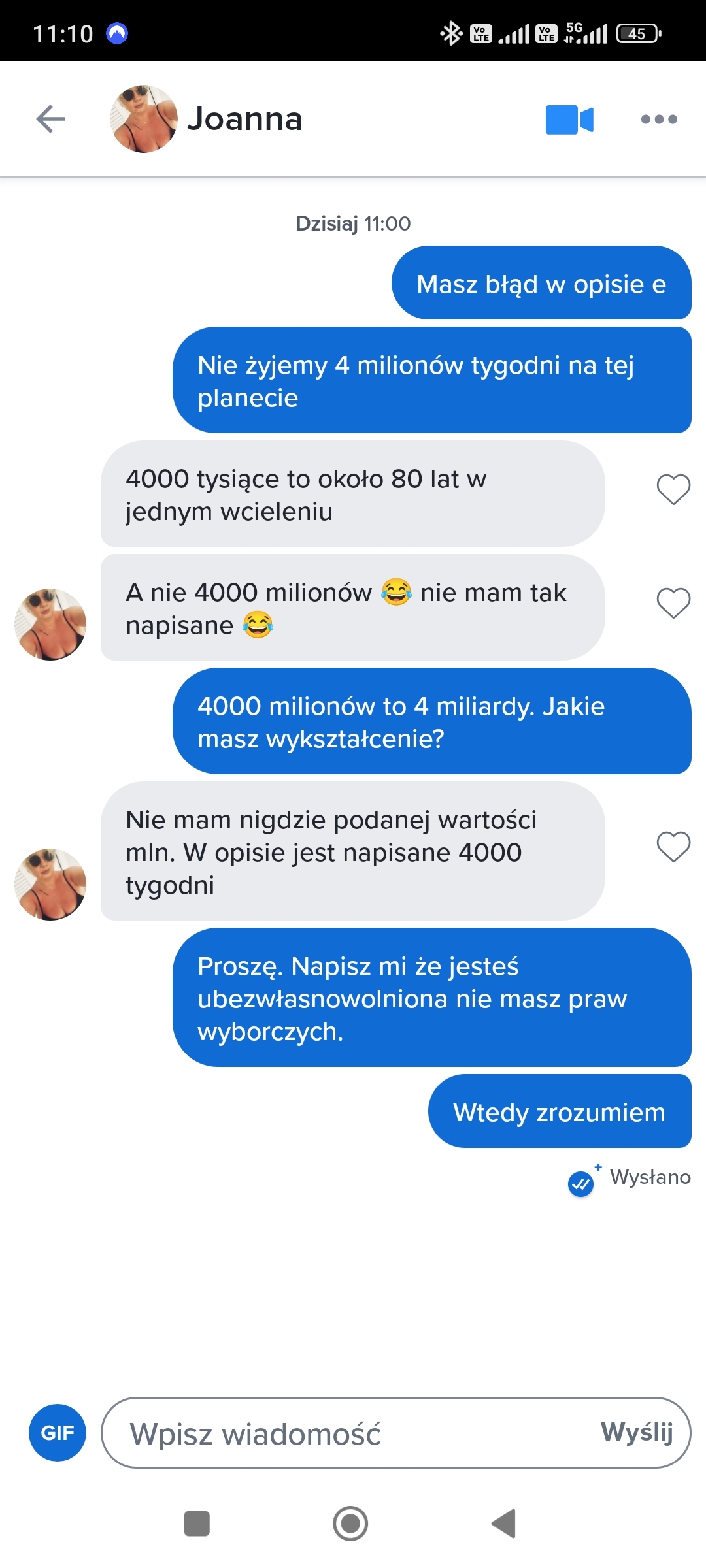The image size is (706, 1568).
Task: Tap the Wyślij send button
Action: point(637,1432)
